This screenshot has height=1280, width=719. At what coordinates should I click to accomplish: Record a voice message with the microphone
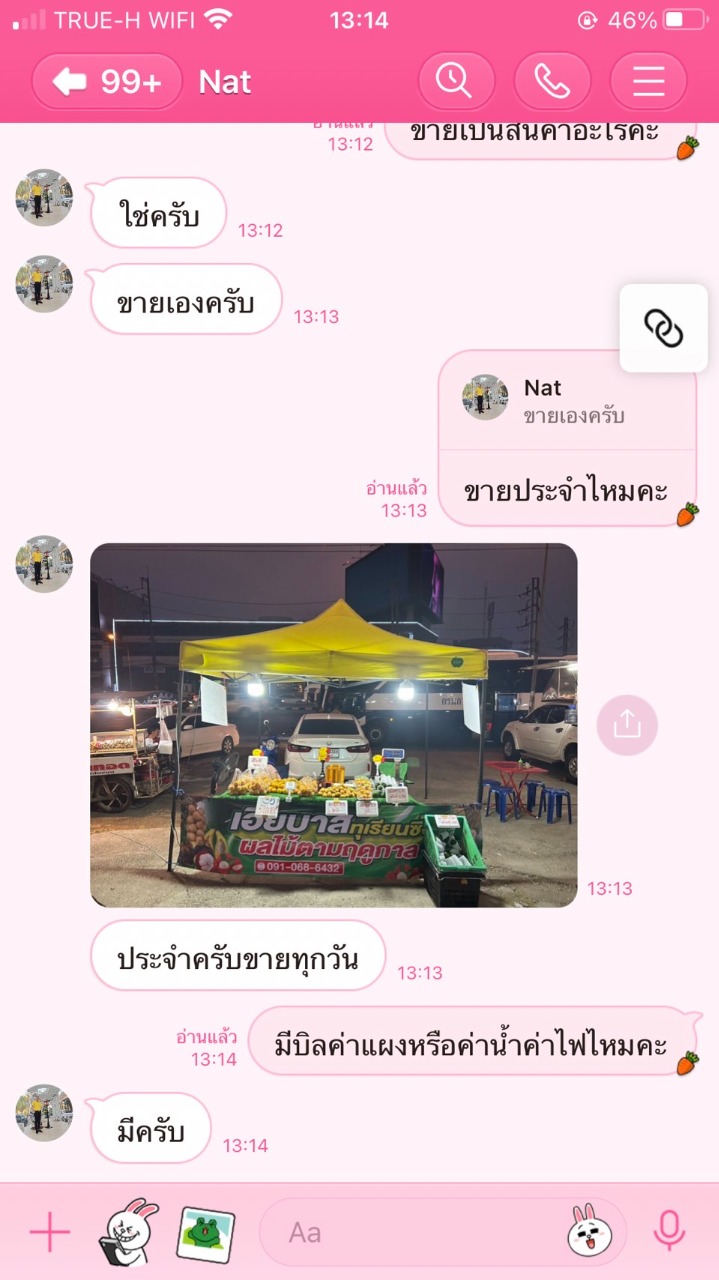[669, 1232]
